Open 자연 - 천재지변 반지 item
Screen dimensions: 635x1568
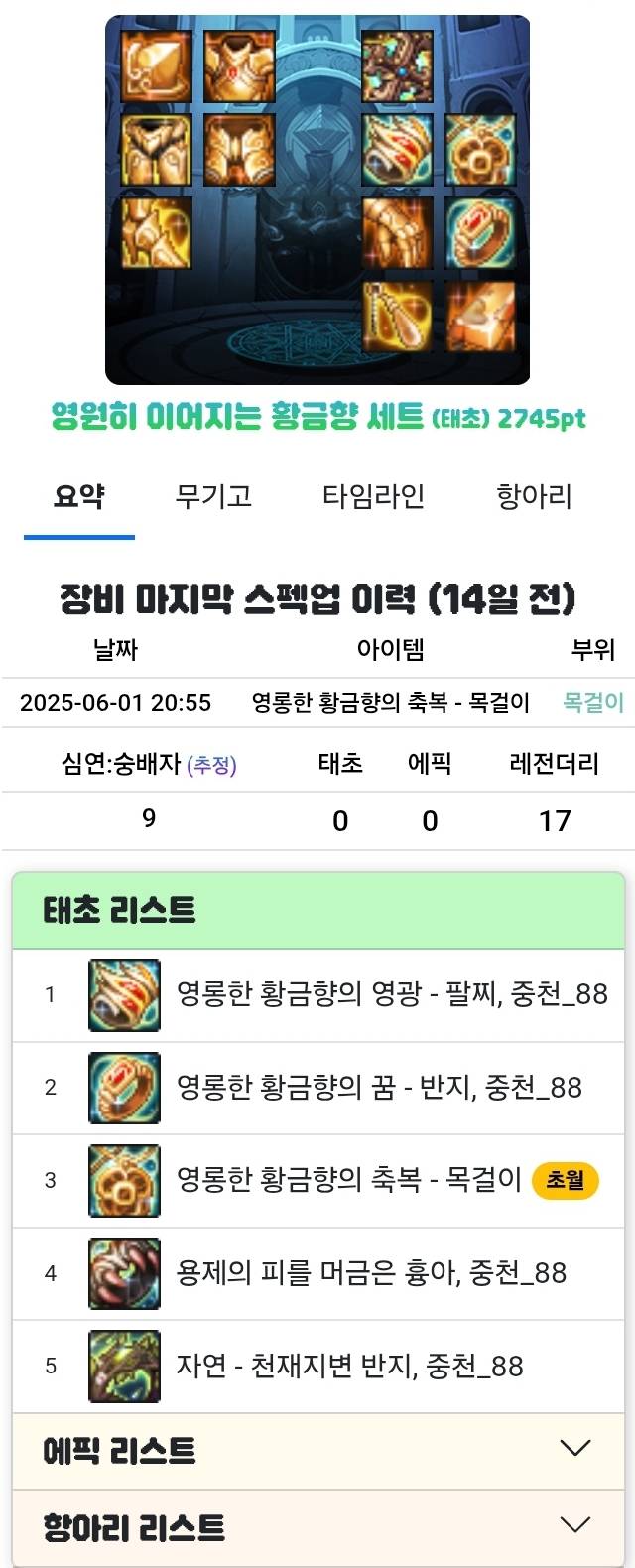(x=349, y=1367)
